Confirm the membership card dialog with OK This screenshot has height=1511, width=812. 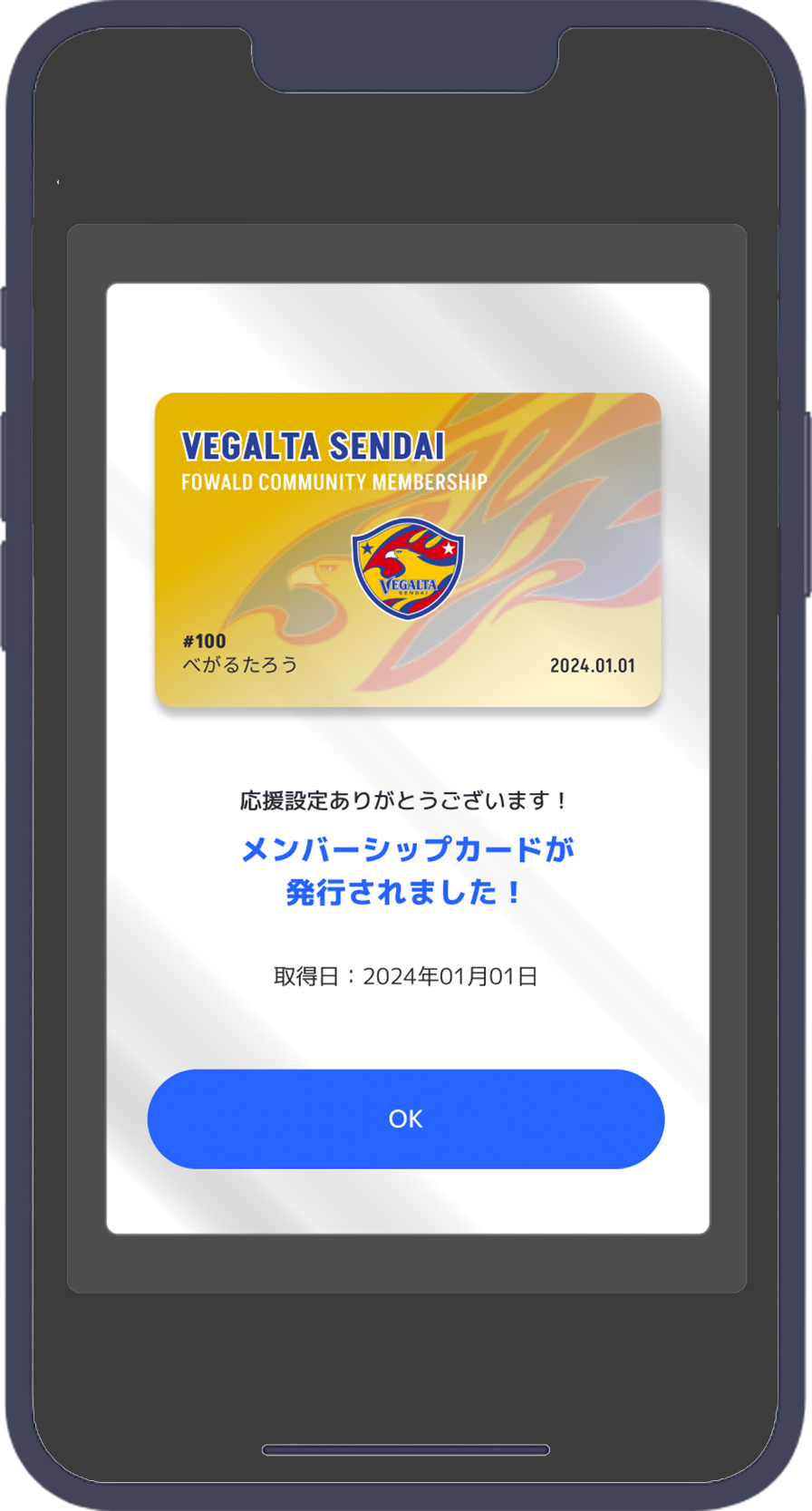click(406, 1119)
